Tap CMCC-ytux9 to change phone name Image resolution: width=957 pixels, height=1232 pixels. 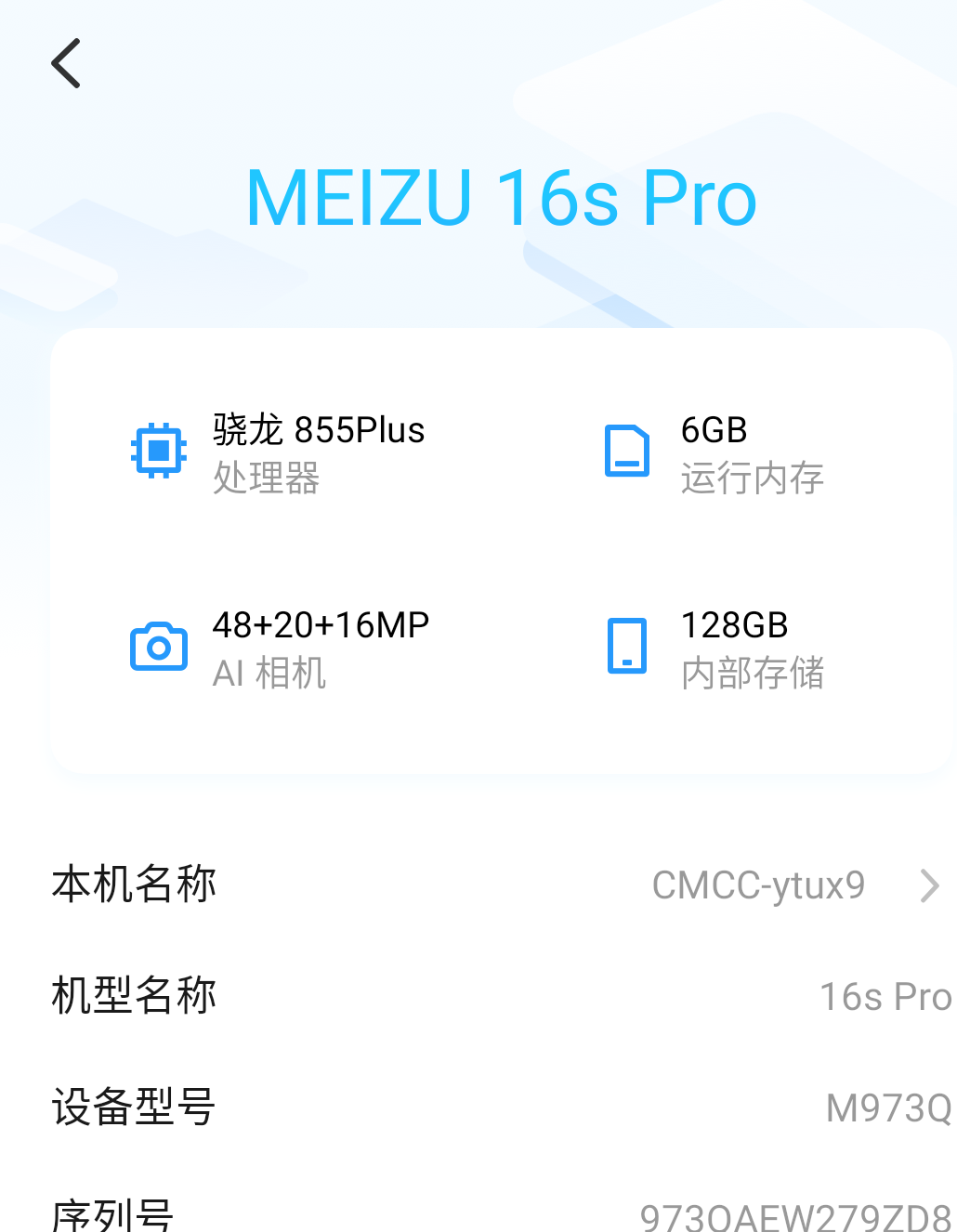coord(759,885)
